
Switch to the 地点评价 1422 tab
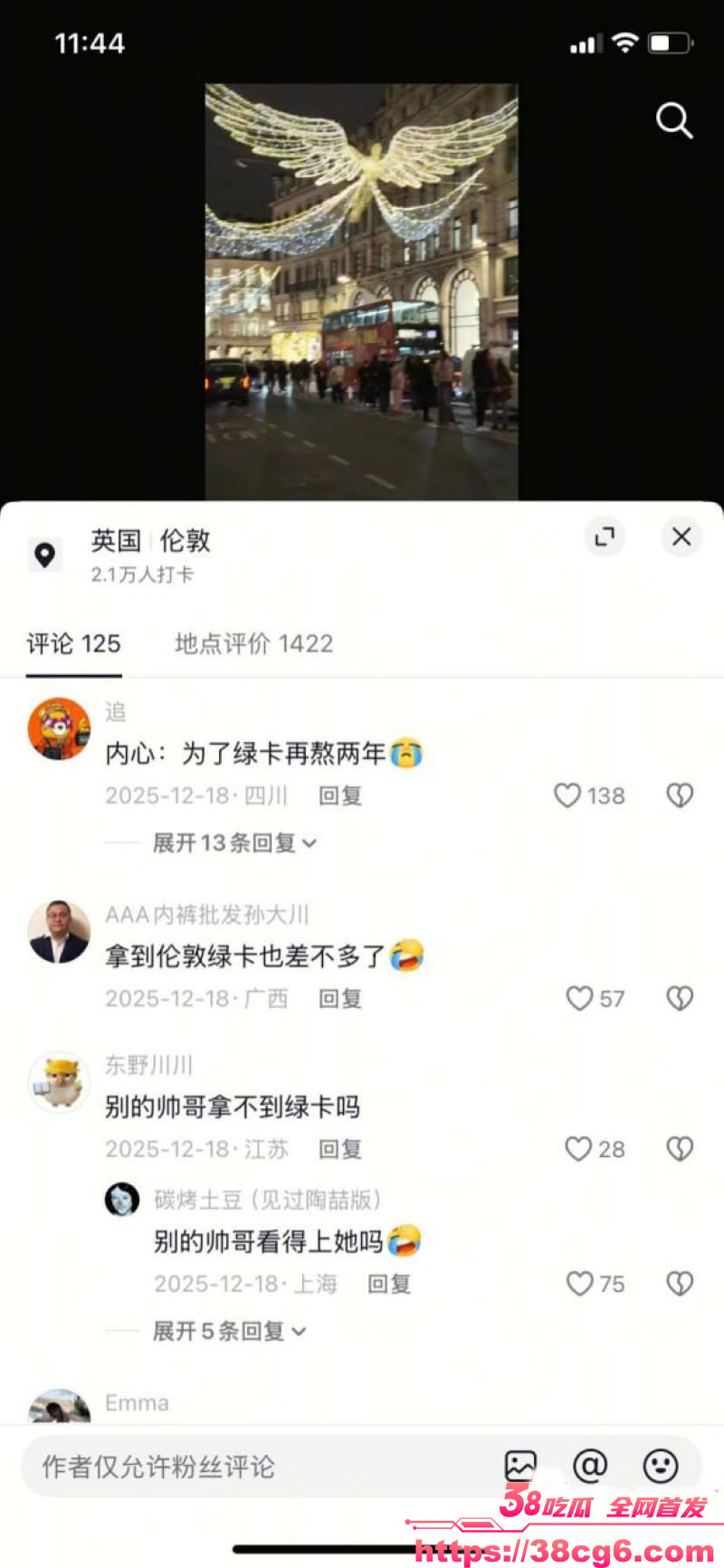pyautogui.click(x=253, y=643)
